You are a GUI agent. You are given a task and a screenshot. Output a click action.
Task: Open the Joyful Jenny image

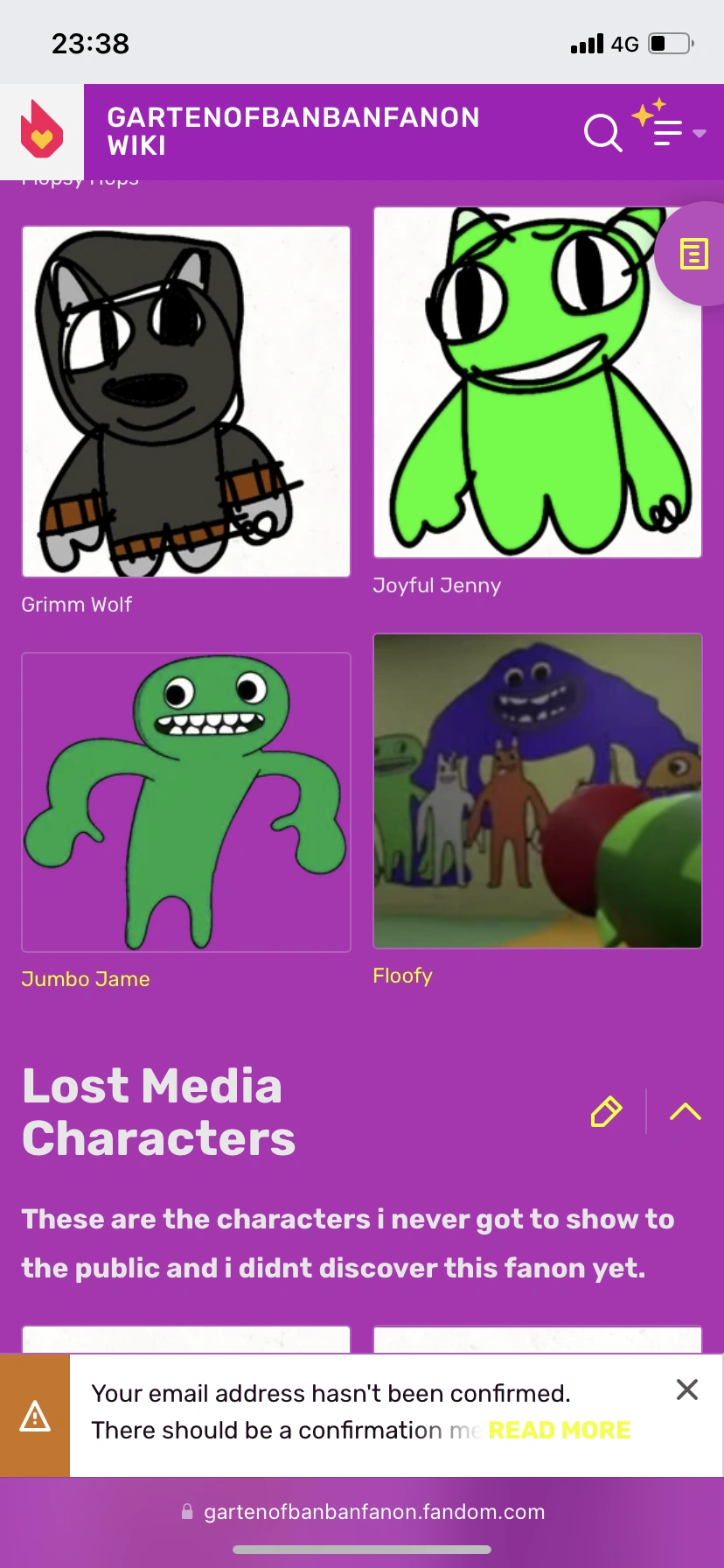537,382
